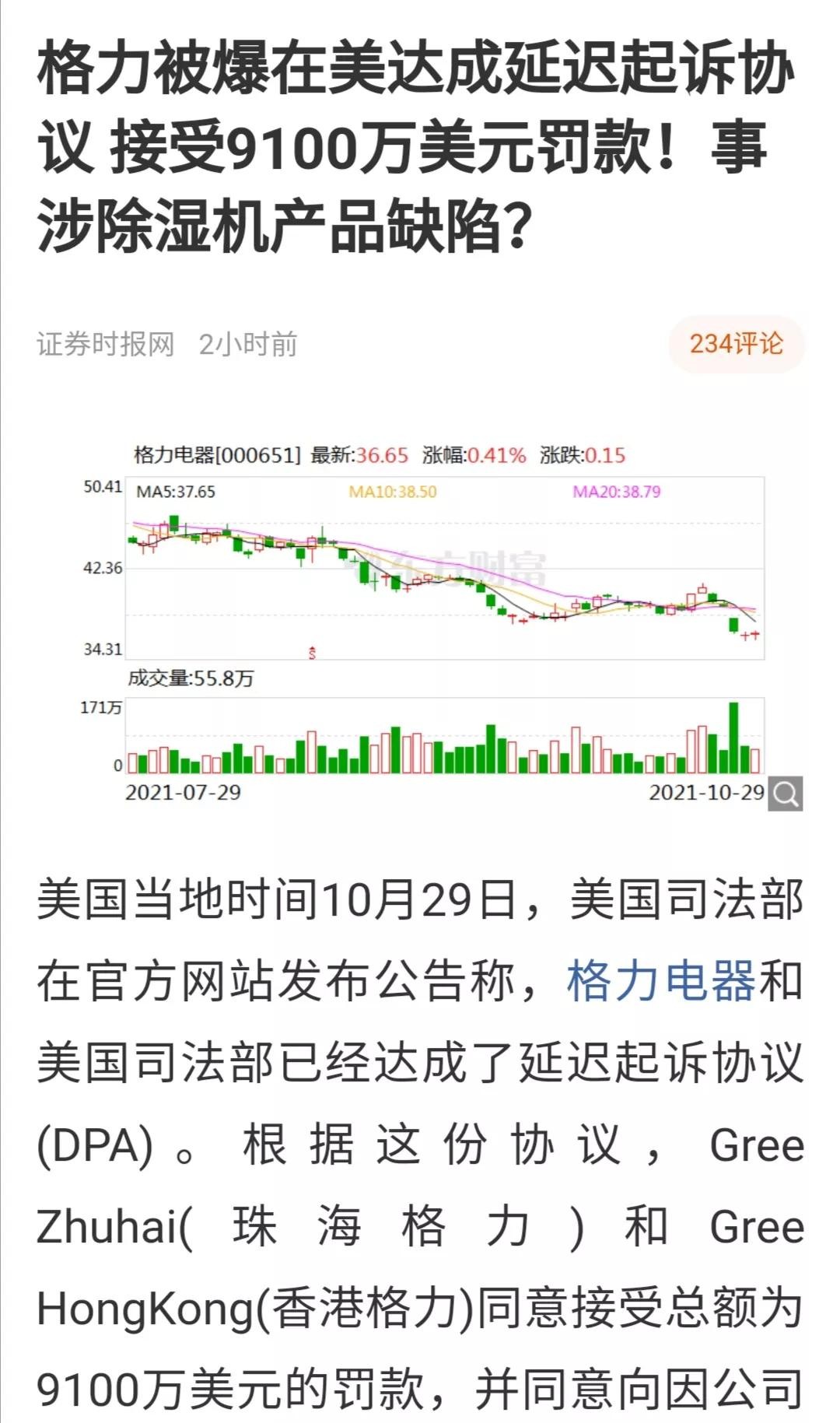Open the 234评论 comments button

click(x=736, y=344)
